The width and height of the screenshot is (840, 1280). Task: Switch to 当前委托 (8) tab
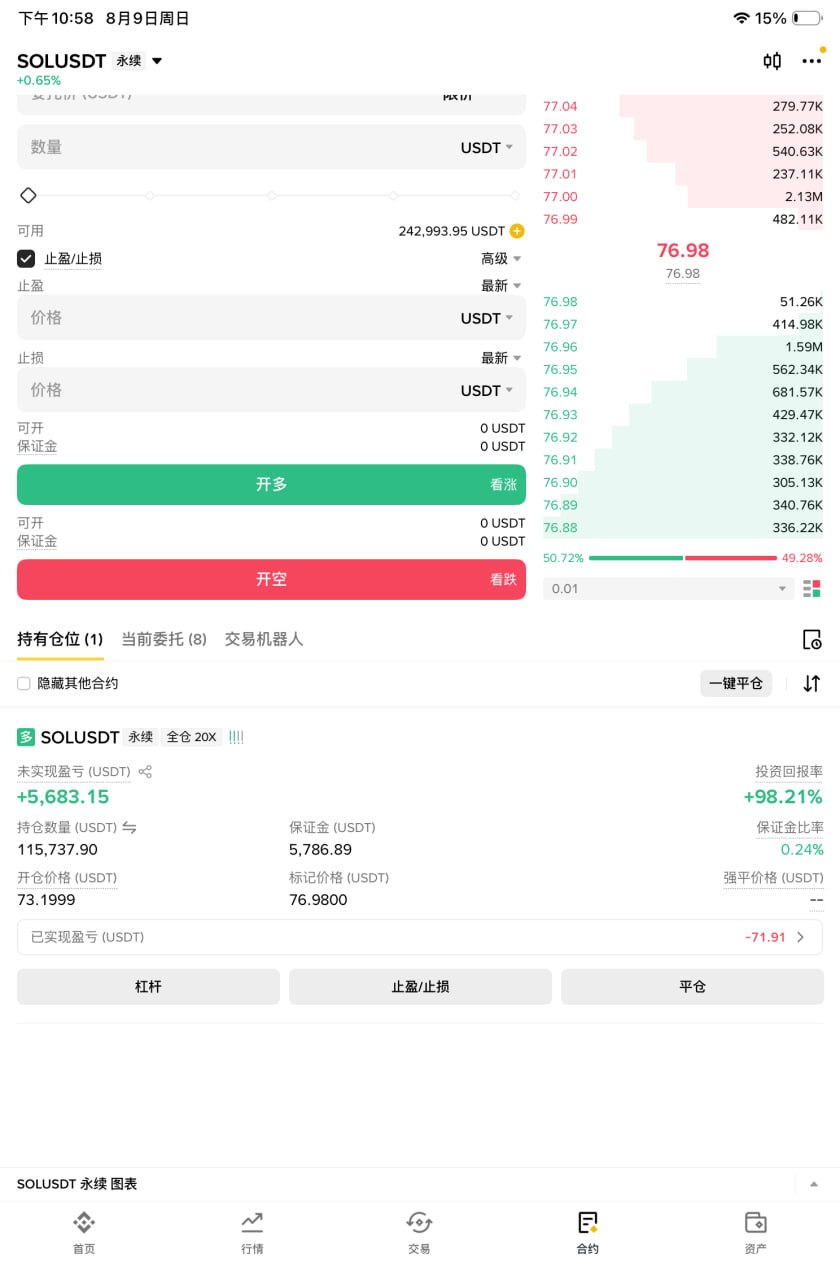pyautogui.click(x=164, y=639)
